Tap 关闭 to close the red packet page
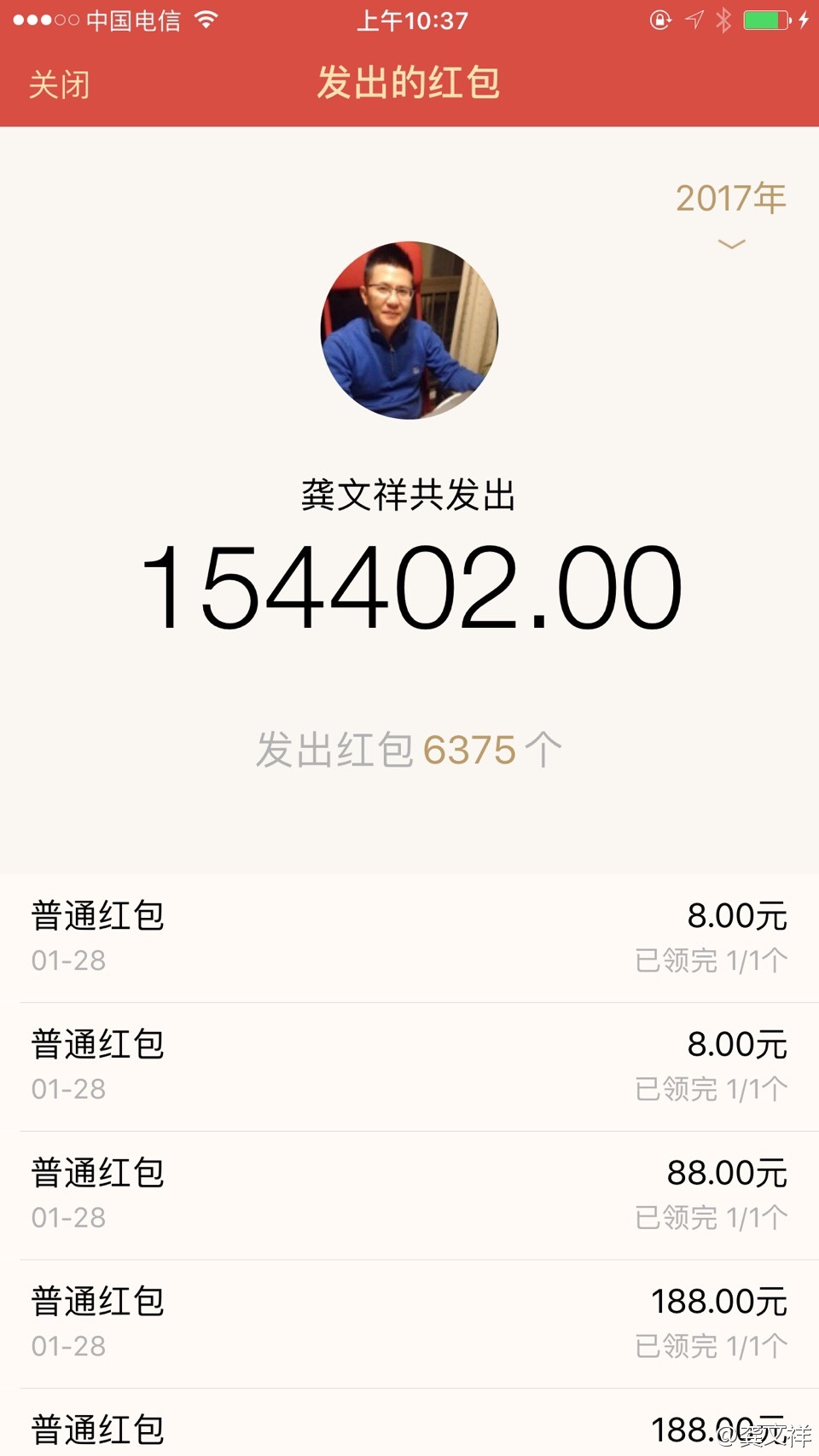This screenshot has width=819, height=1456. [59, 84]
